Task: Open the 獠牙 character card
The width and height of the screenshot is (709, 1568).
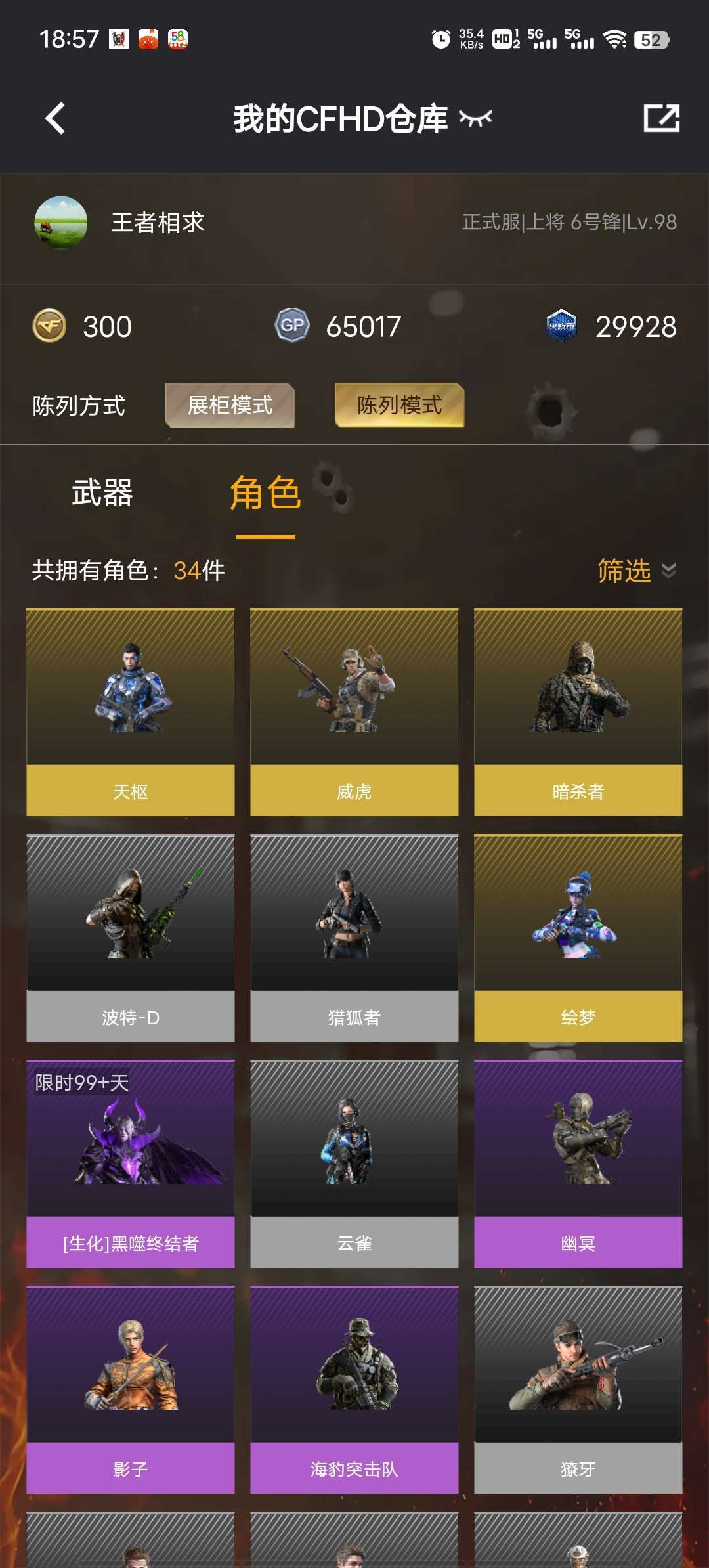Action: click(578, 1390)
